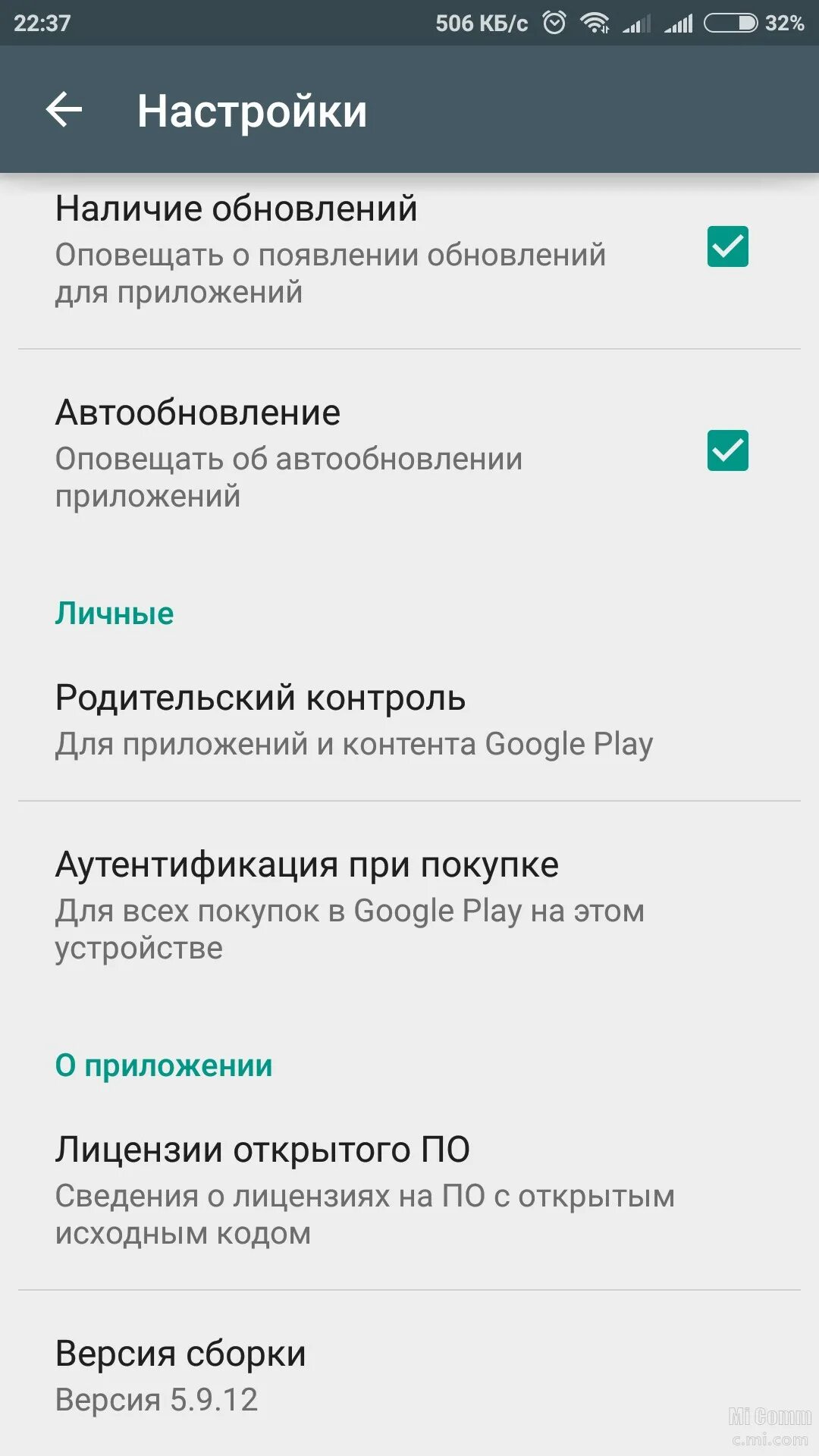Uncheck the Наличие обновлений checkbox
Viewport: 819px width, 1456px height.
(x=727, y=247)
